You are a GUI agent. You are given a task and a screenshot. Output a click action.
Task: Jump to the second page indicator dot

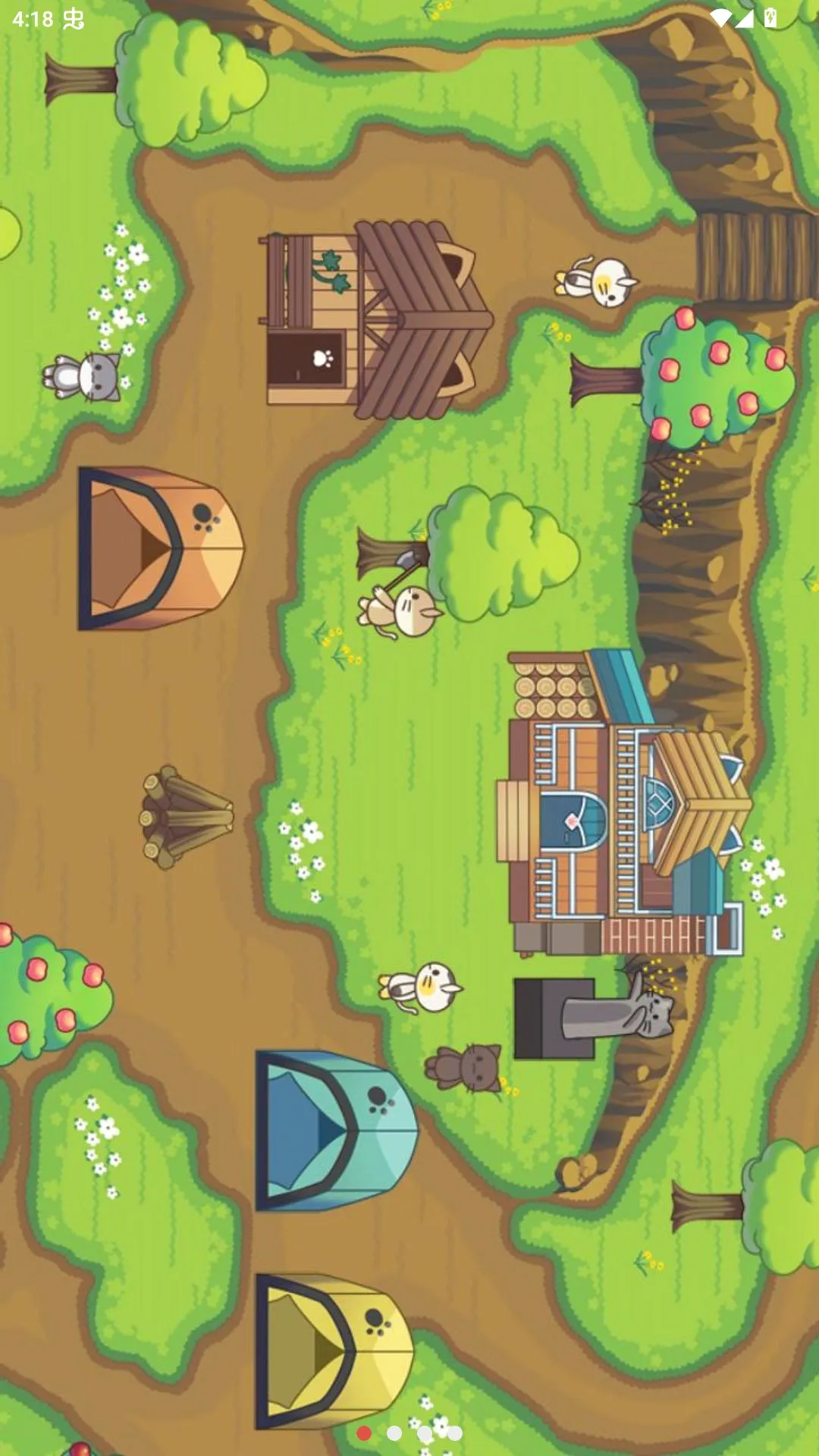(394, 1433)
